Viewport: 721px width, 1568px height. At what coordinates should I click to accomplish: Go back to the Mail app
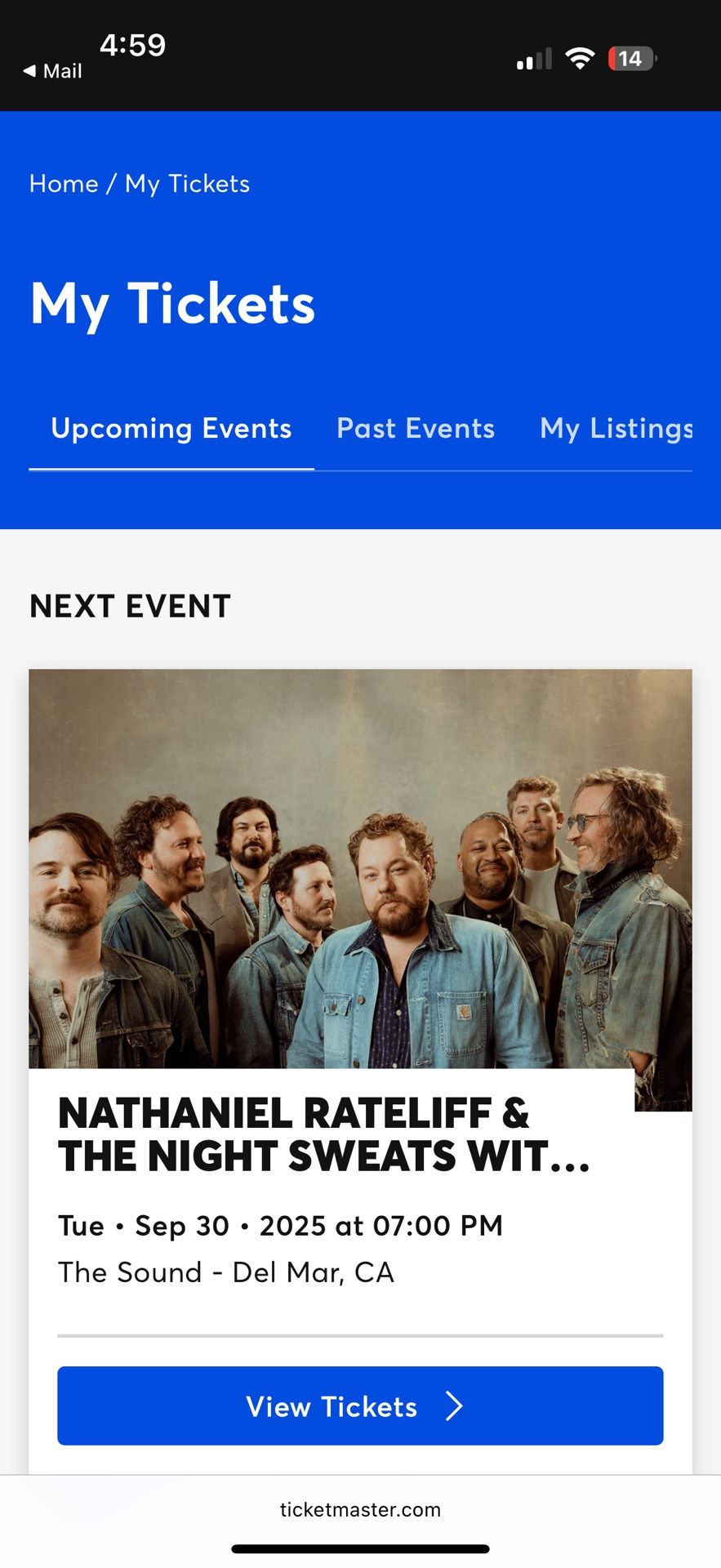pos(52,72)
